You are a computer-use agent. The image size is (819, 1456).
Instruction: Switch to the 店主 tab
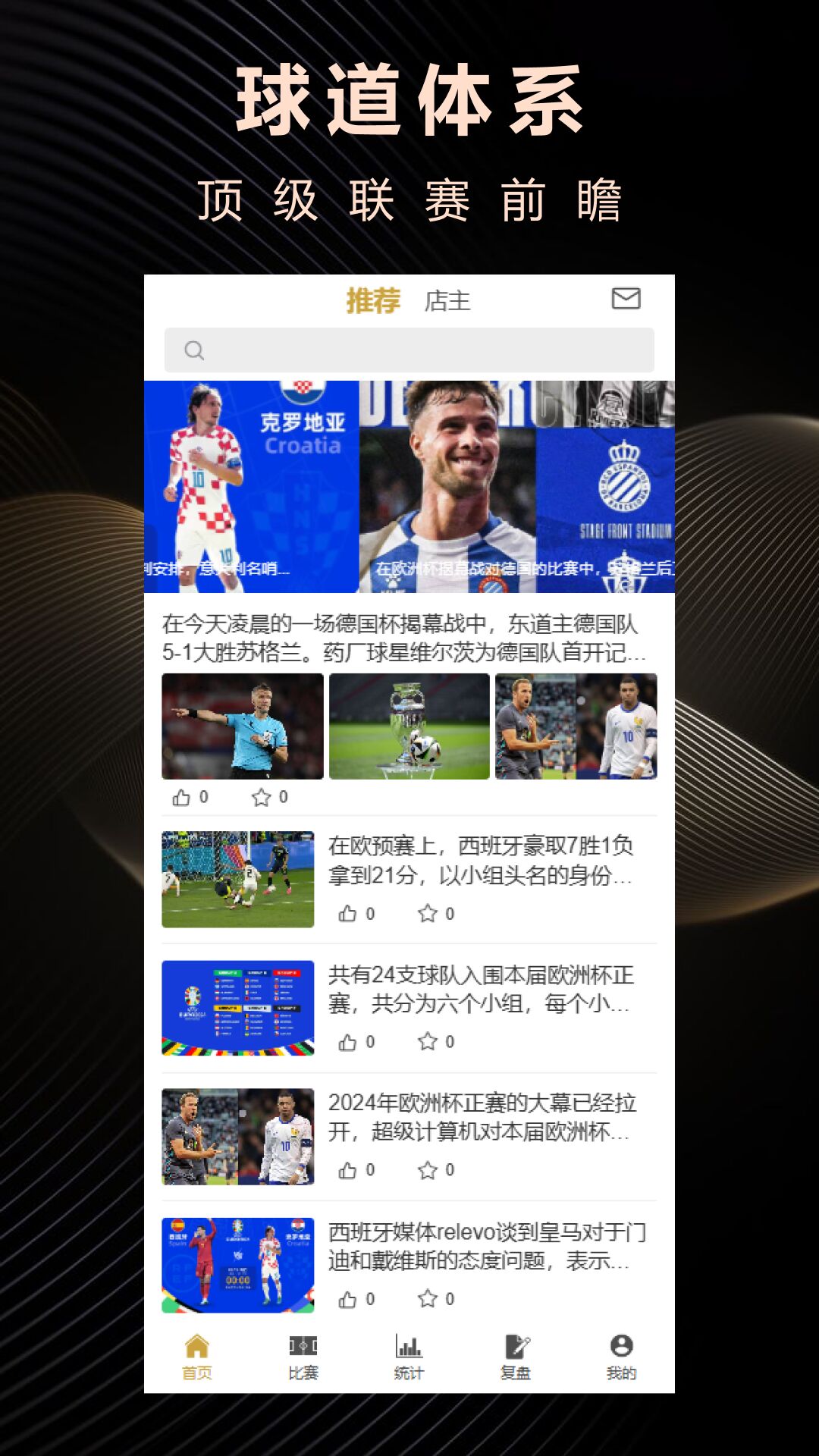point(449,301)
